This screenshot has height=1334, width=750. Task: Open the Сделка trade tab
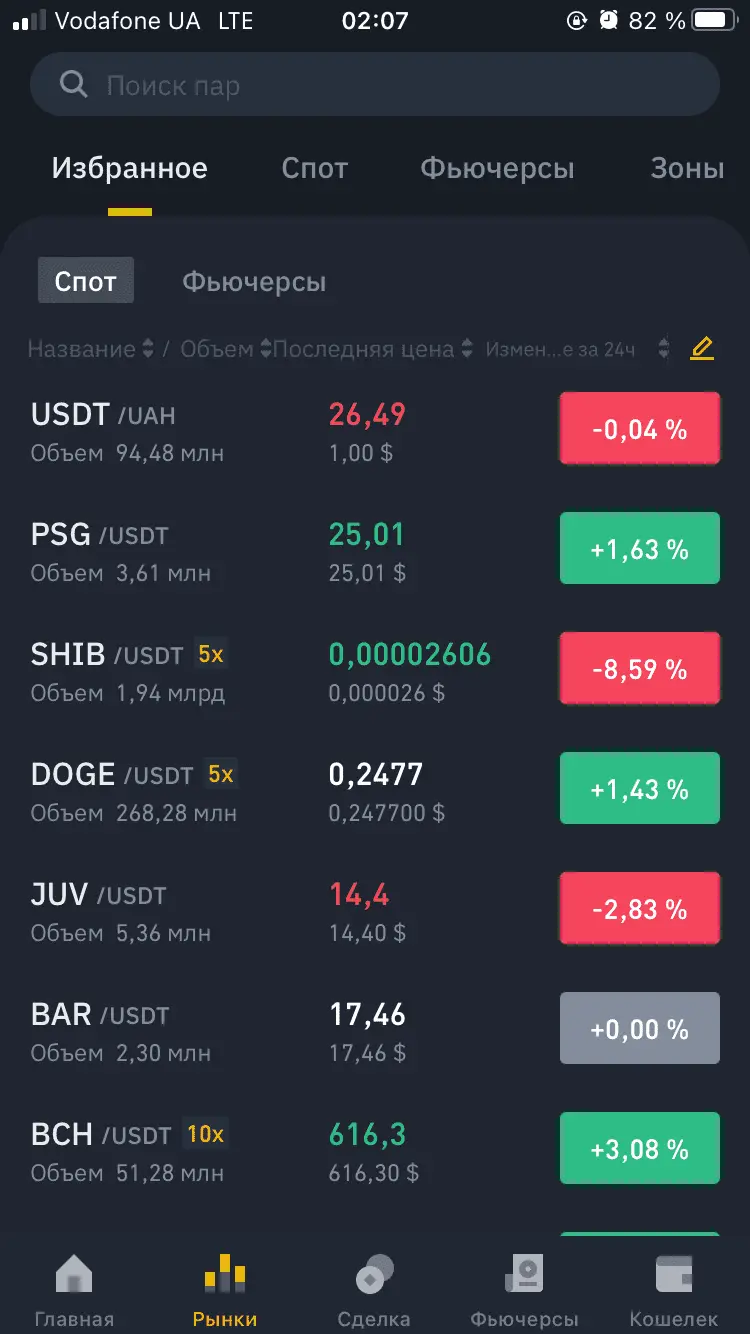[x=374, y=1288]
